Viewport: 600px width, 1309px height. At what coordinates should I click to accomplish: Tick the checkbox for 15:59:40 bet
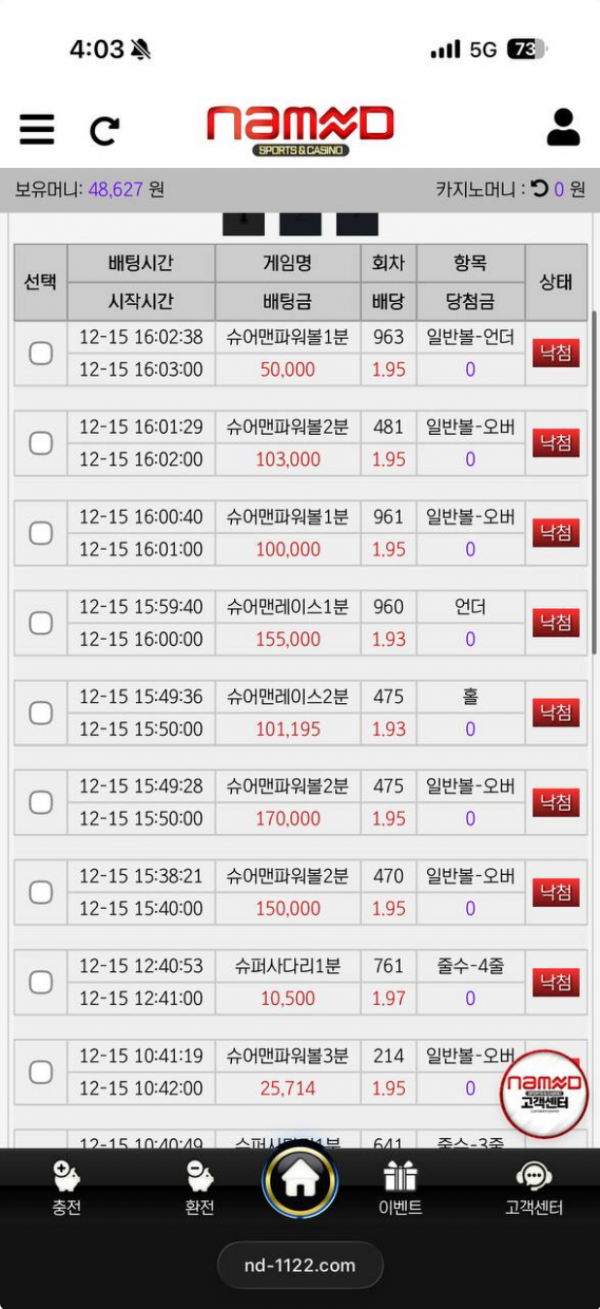click(41, 623)
